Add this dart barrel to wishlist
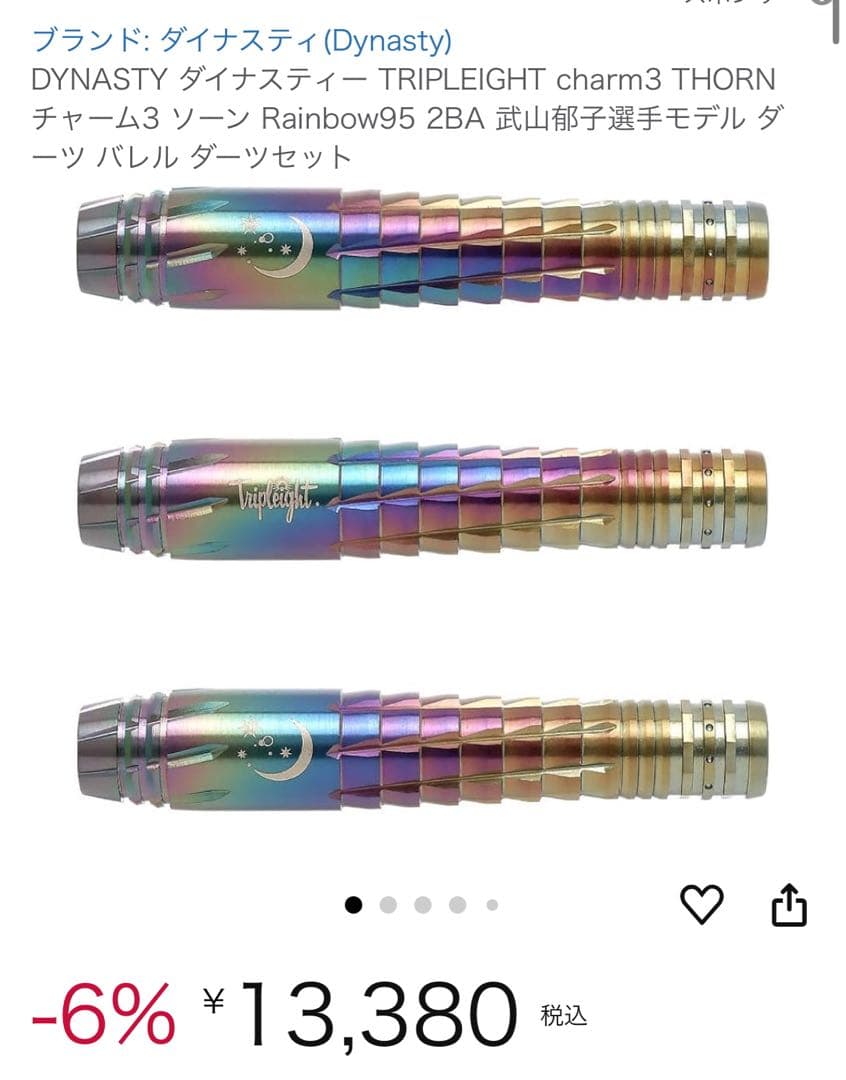This screenshot has height=1080, width=846. click(x=701, y=905)
